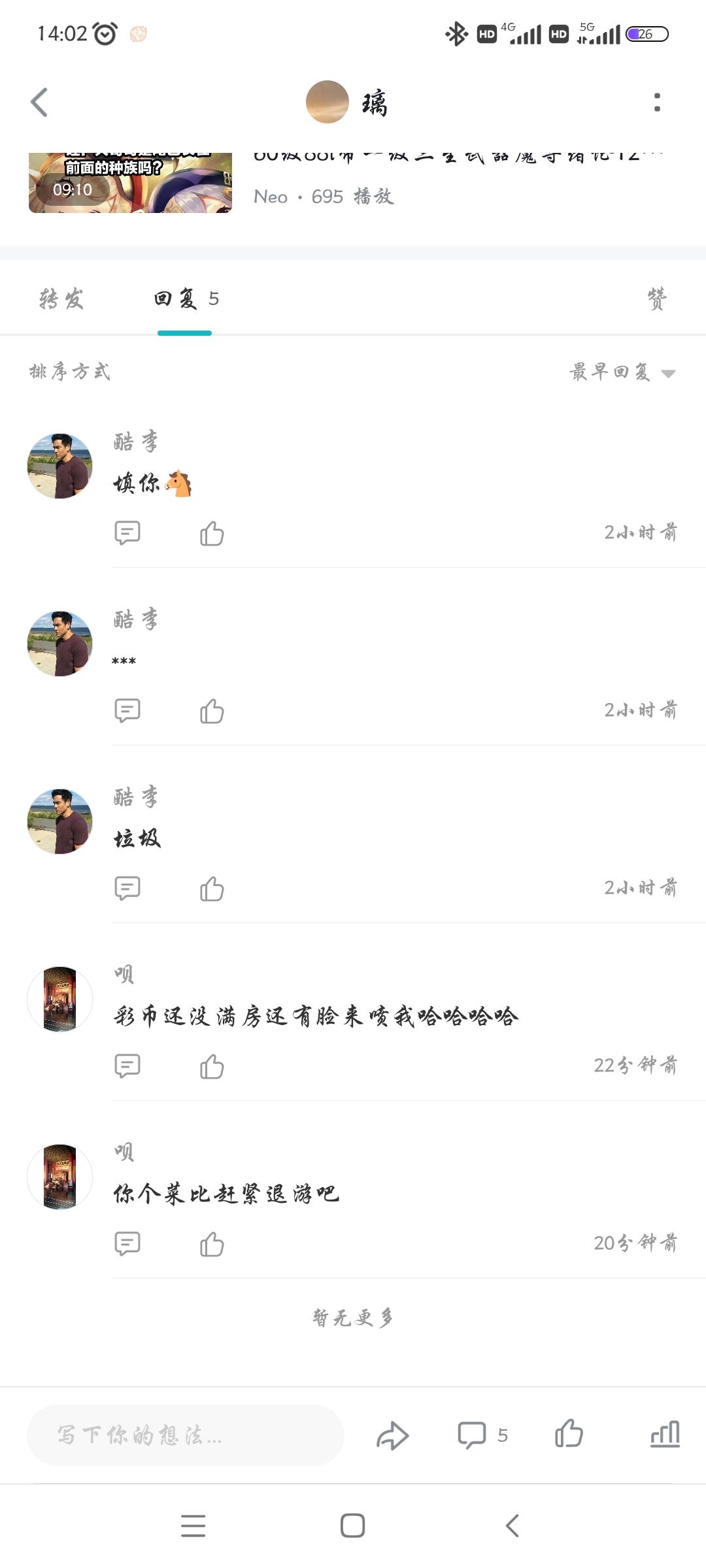Open the 最早回复 sort dropdown
Image resolution: width=706 pixels, height=1568 pixels.
point(622,372)
